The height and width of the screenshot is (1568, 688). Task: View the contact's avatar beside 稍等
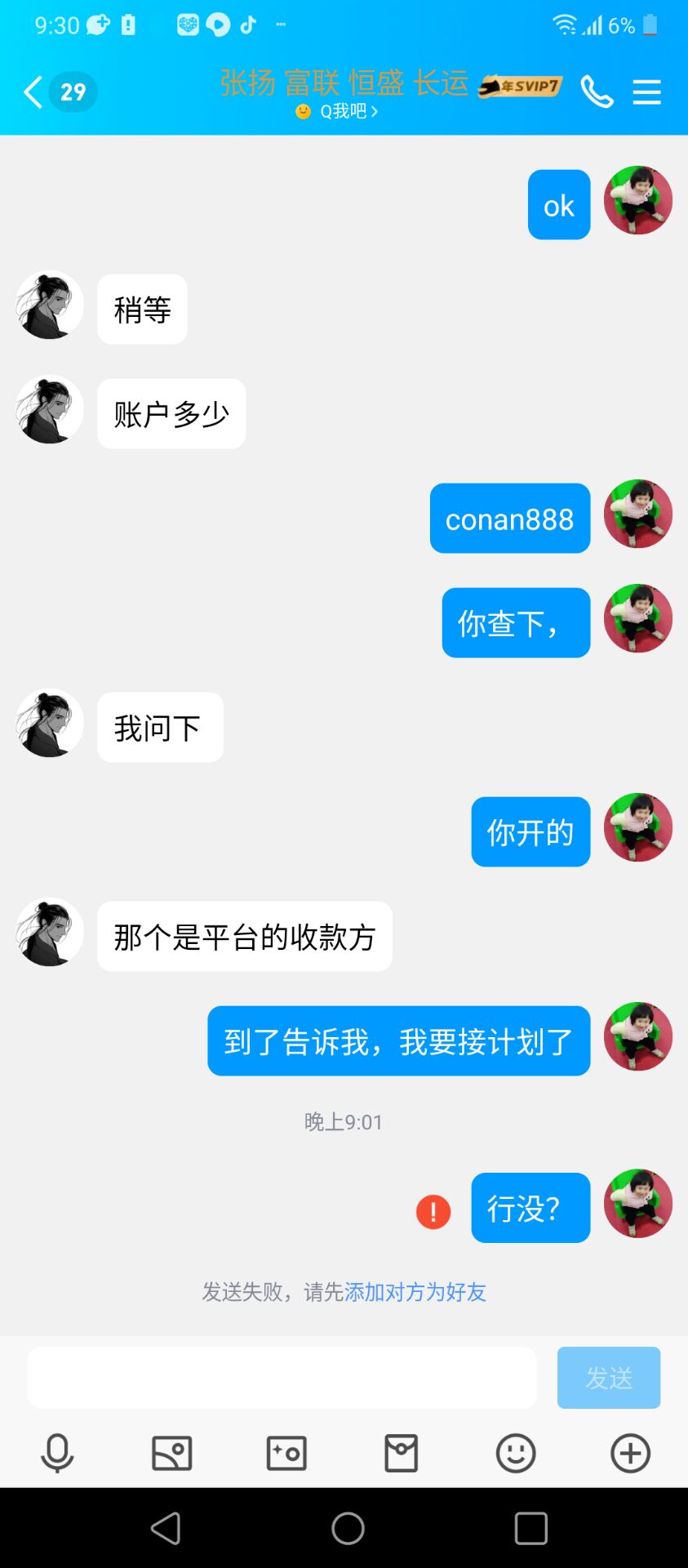[x=50, y=305]
